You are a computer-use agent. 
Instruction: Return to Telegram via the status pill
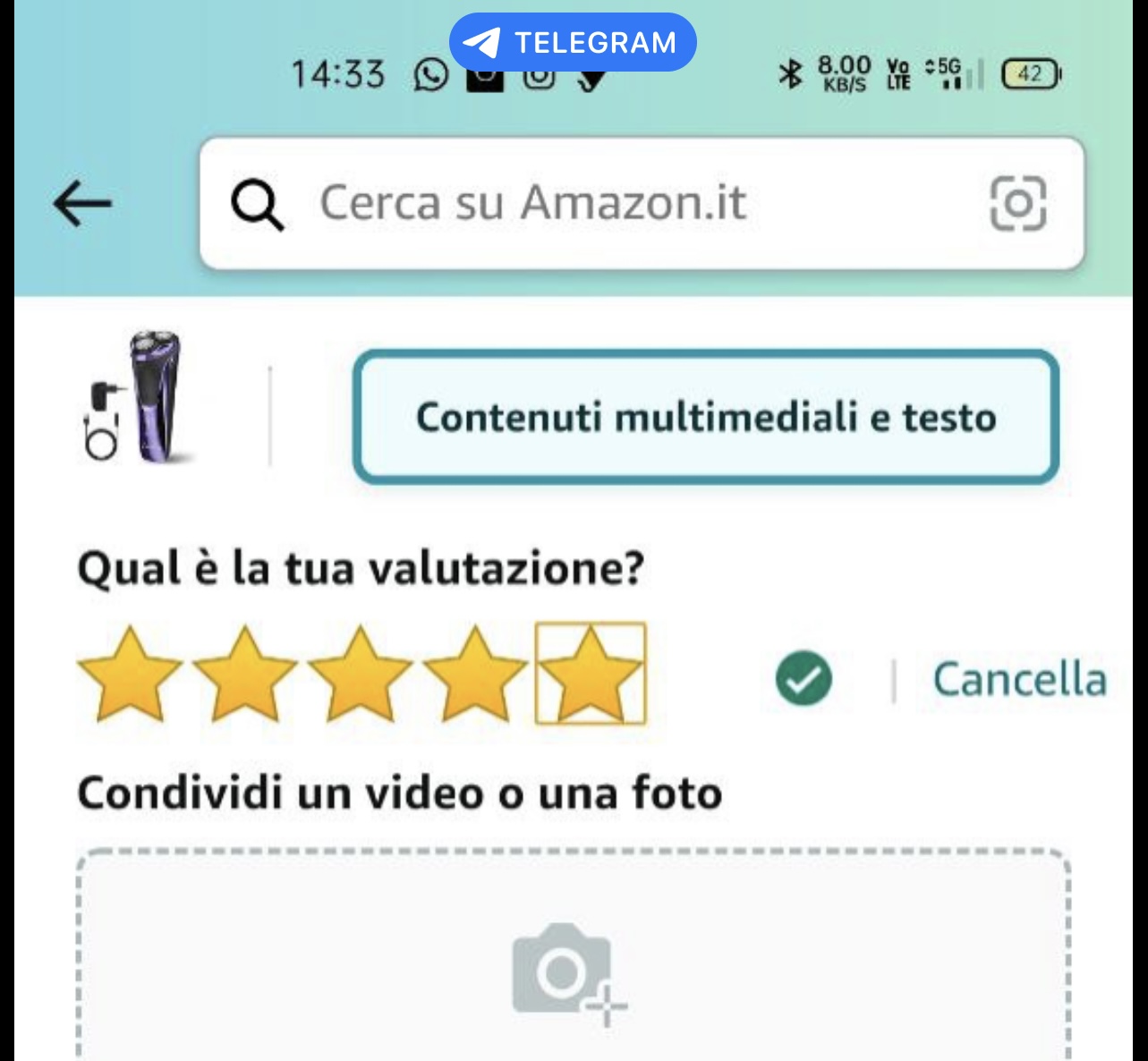573,42
